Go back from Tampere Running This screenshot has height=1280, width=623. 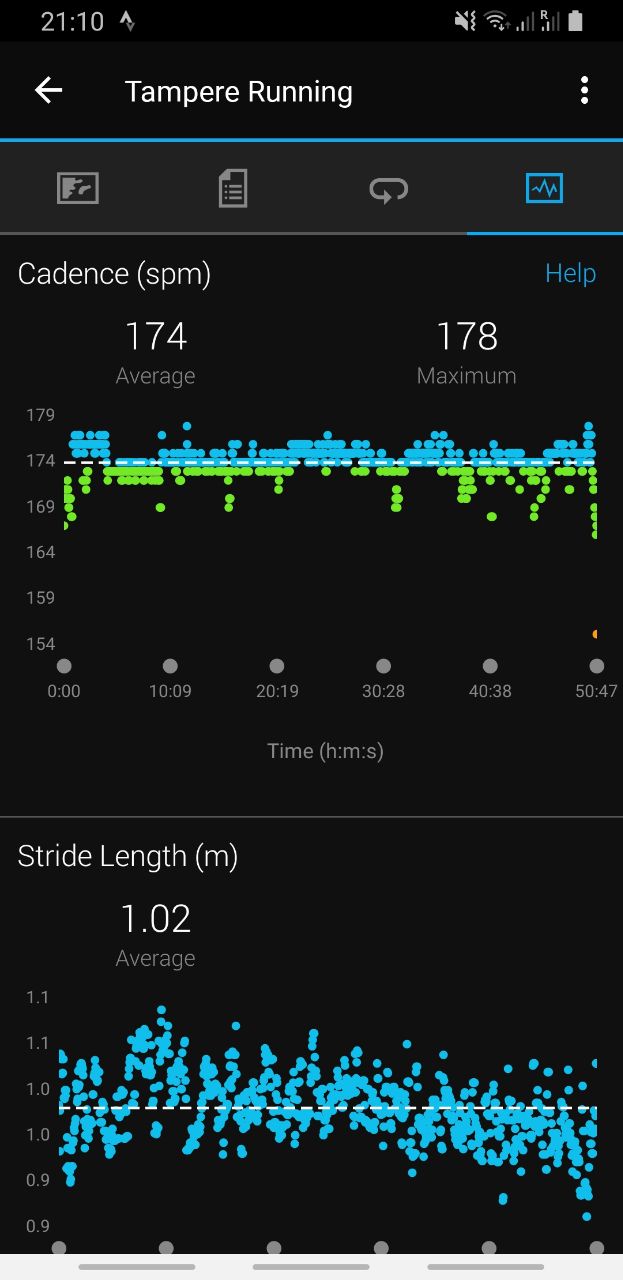point(48,91)
